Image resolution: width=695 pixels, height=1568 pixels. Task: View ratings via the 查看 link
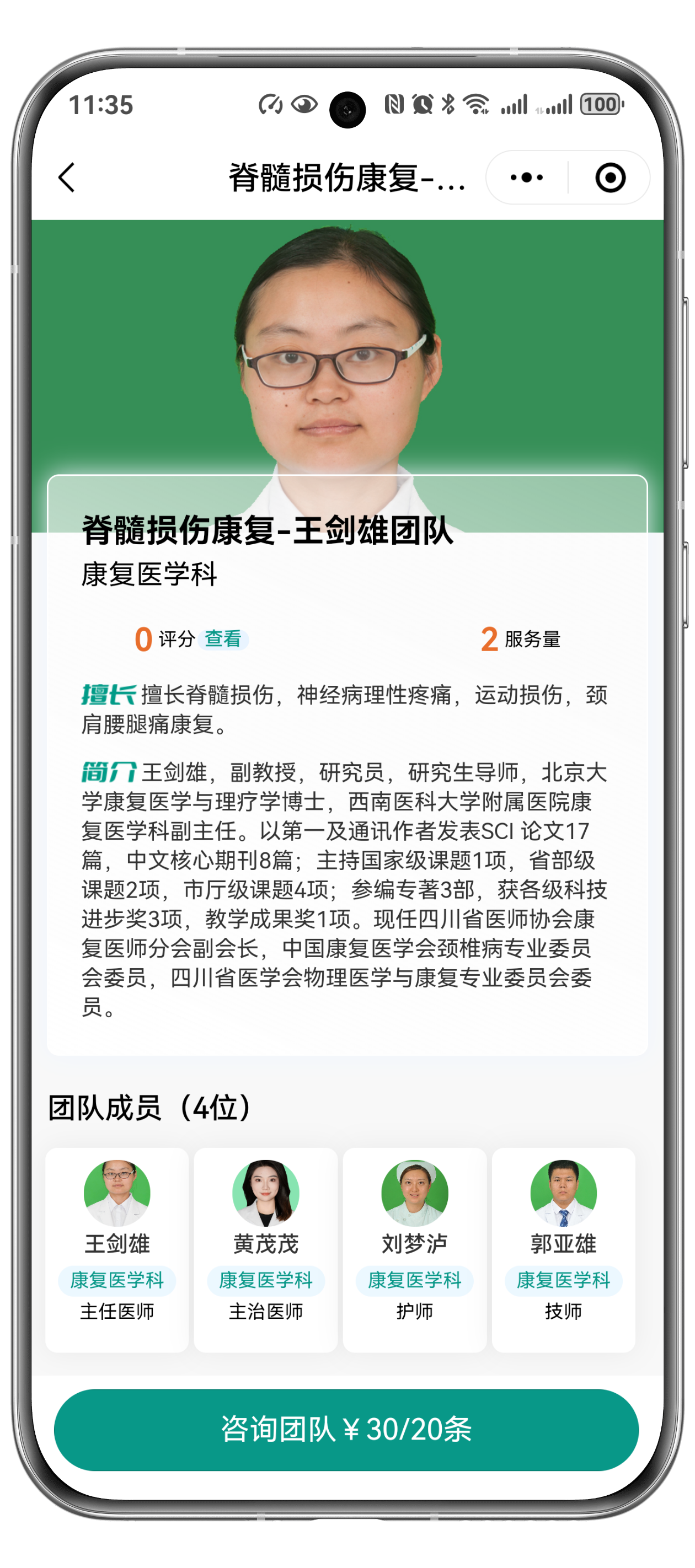(x=223, y=638)
